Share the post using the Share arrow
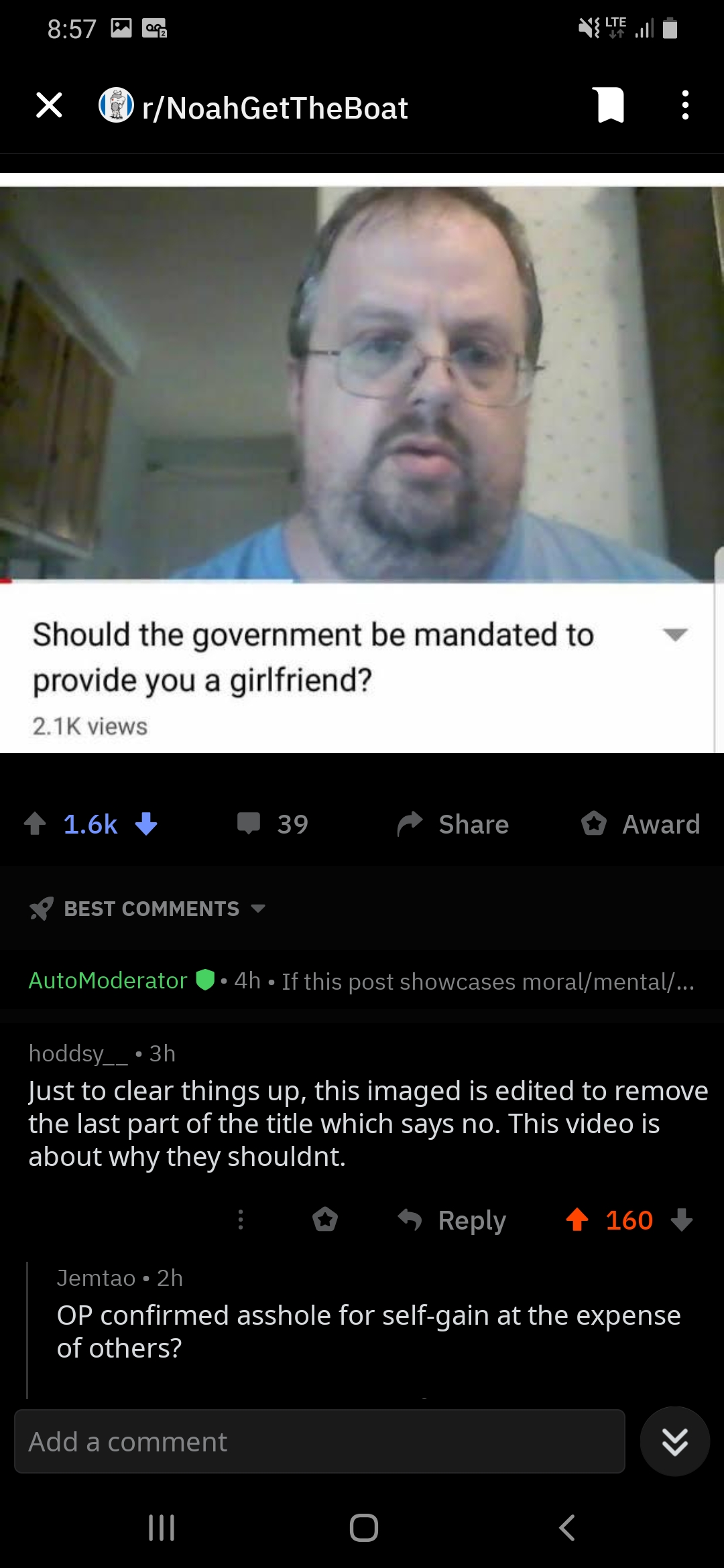 [x=452, y=824]
